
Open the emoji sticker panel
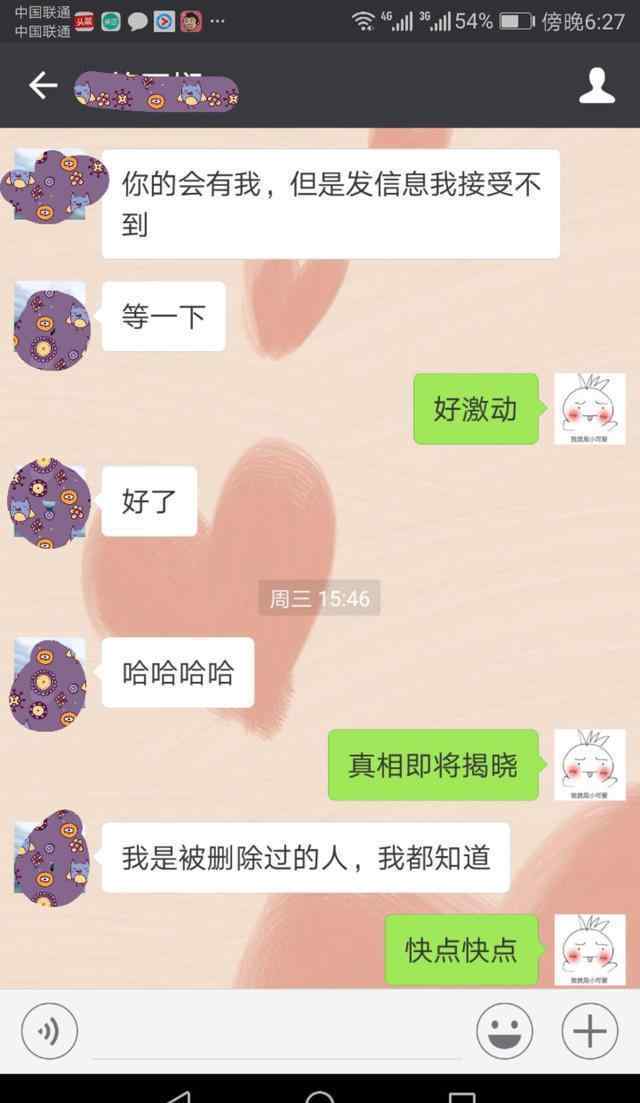[504, 1031]
